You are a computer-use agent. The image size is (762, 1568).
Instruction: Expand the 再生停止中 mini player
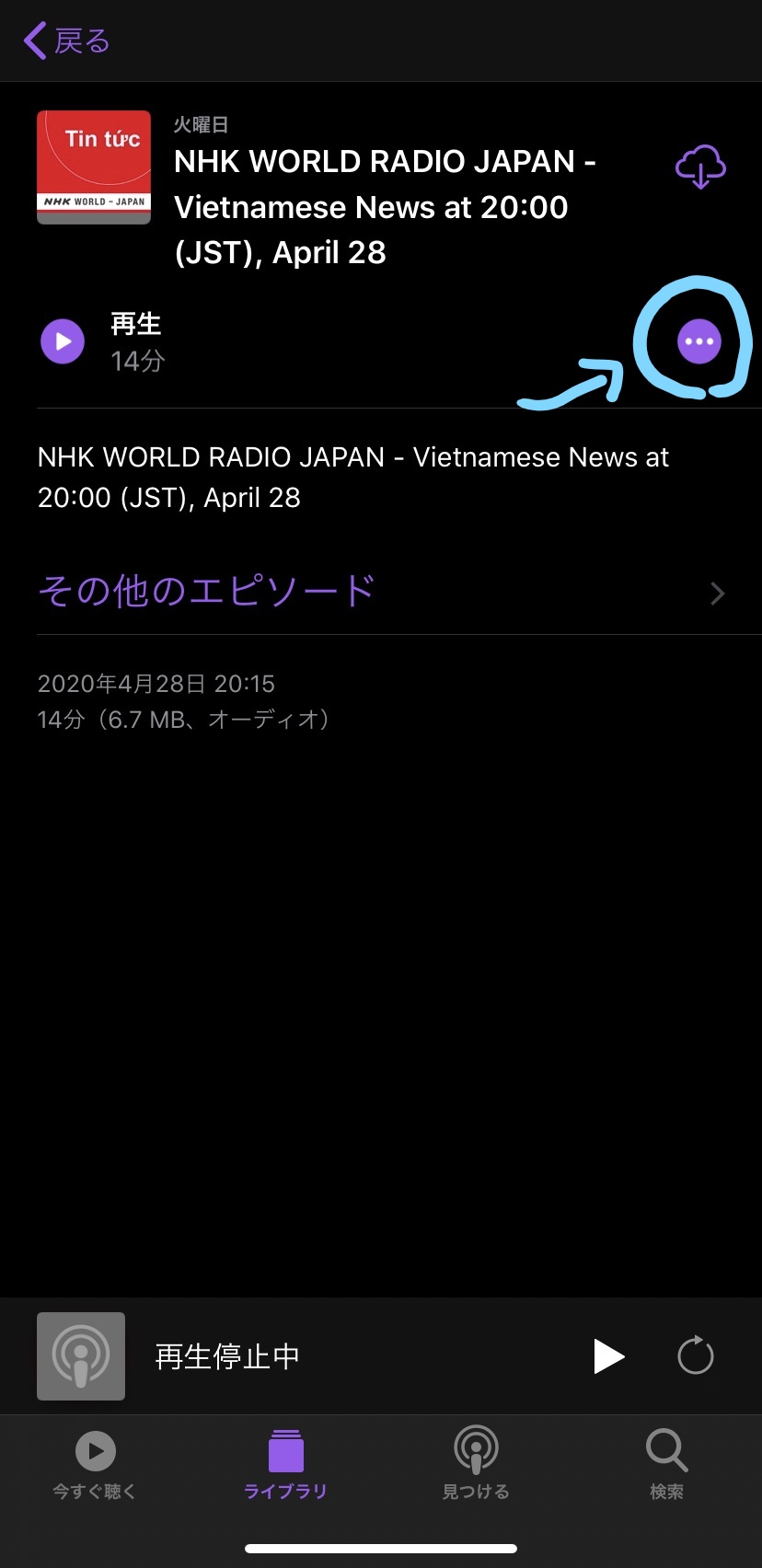(227, 1356)
